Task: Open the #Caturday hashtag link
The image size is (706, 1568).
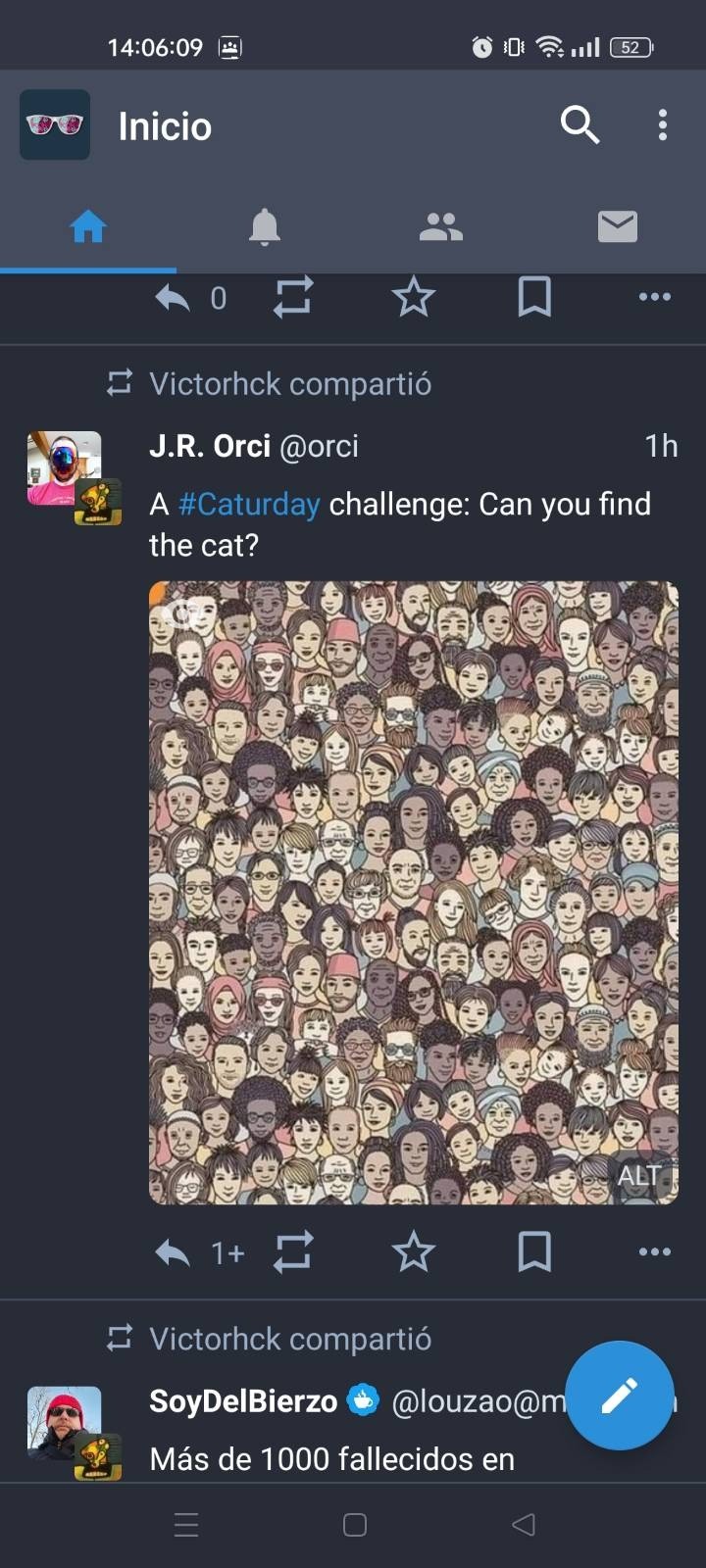Action: point(249,504)
